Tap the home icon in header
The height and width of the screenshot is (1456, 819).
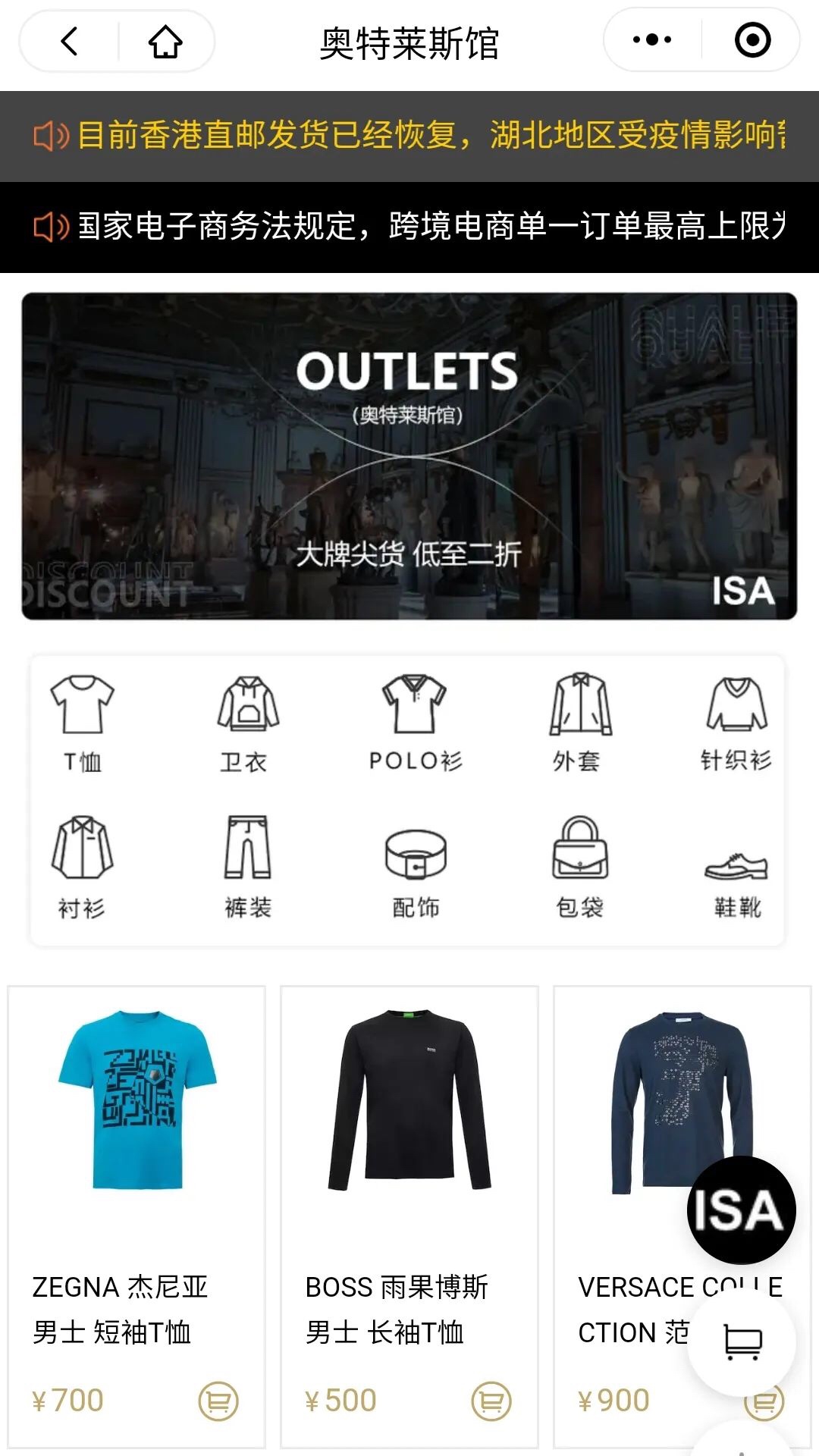pos(165,41)
